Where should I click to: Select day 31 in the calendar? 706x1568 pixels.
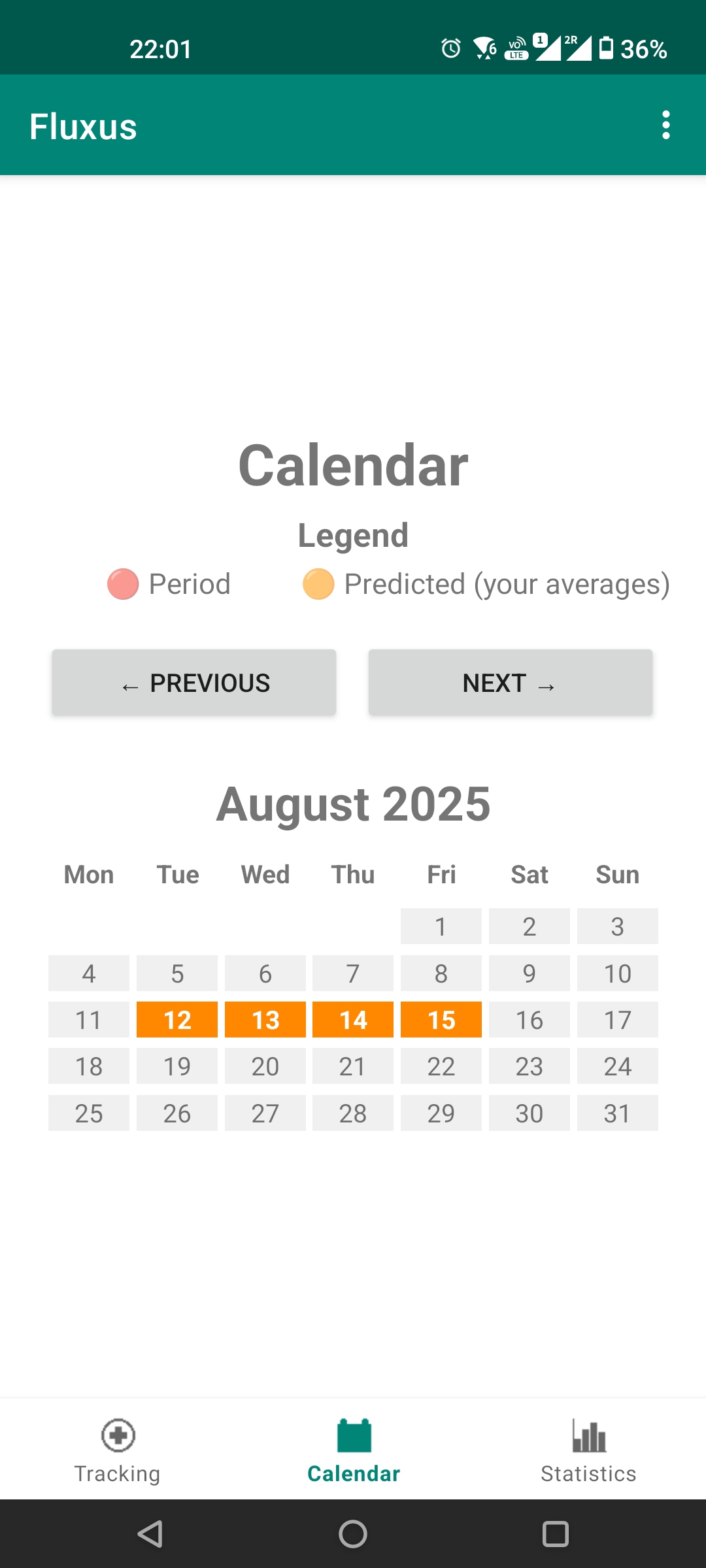618,1113
